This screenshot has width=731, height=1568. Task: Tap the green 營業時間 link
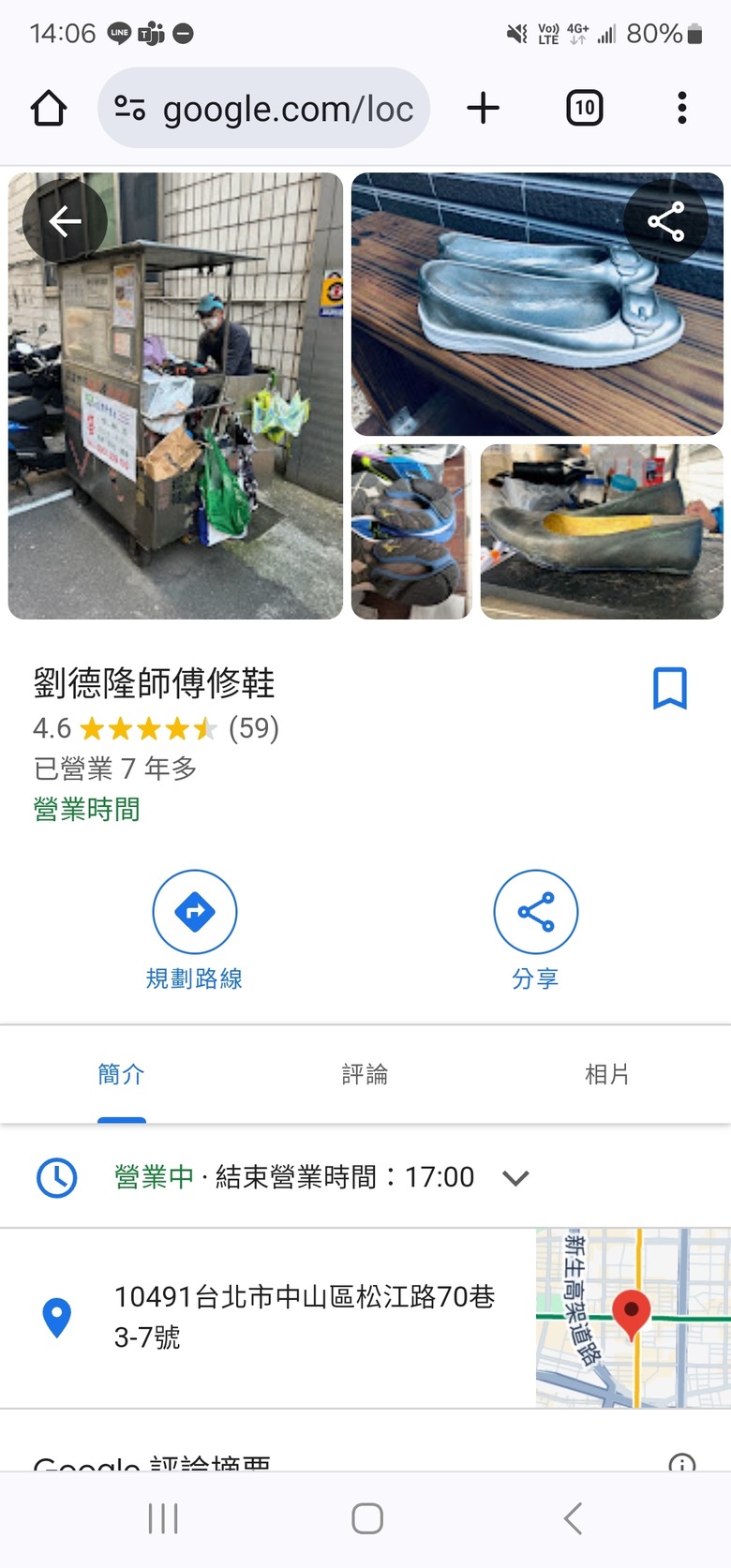pyautogui.click(x=86, y=809)
